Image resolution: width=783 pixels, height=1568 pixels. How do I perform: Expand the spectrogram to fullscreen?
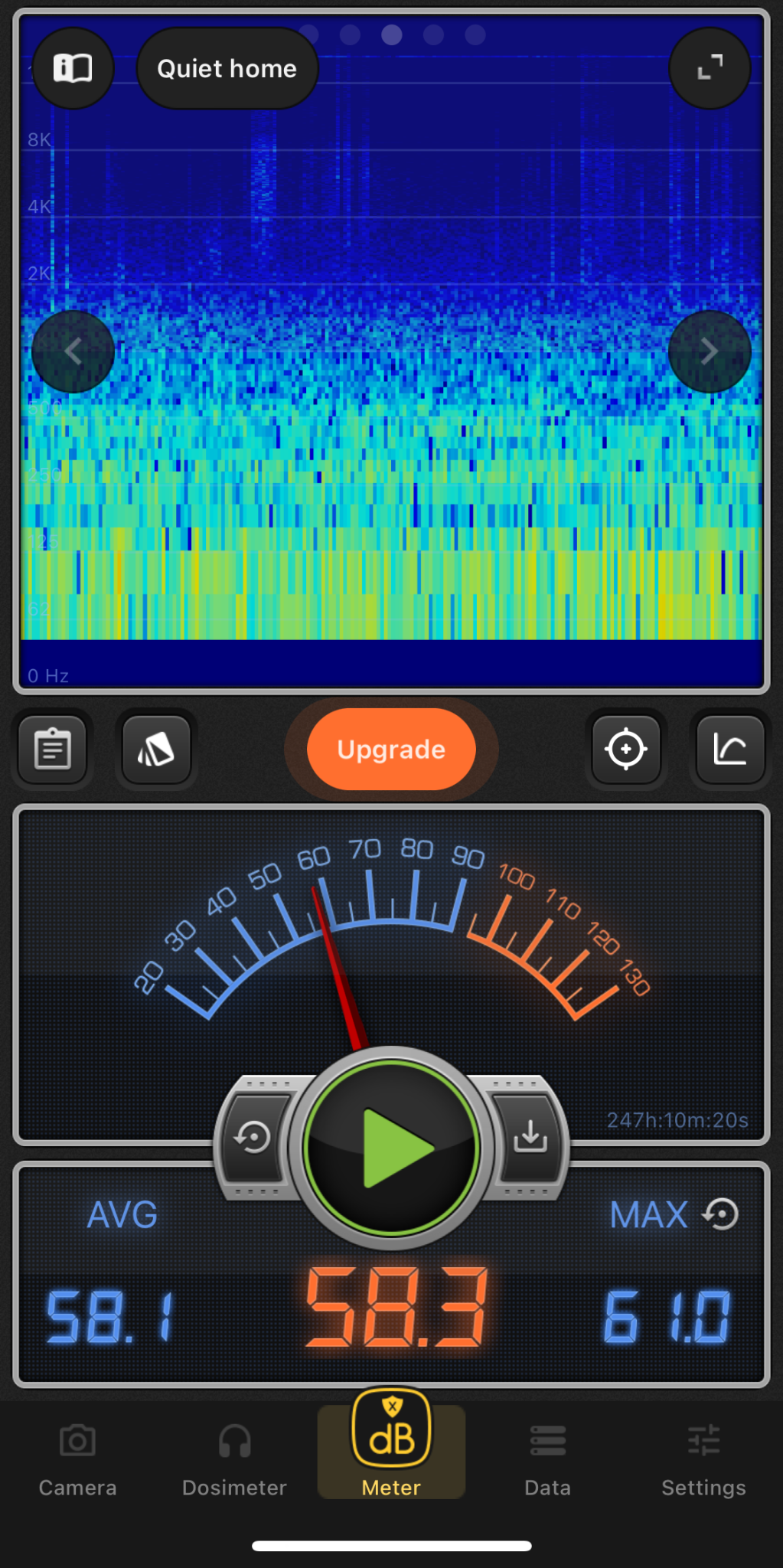coord(710,68)
